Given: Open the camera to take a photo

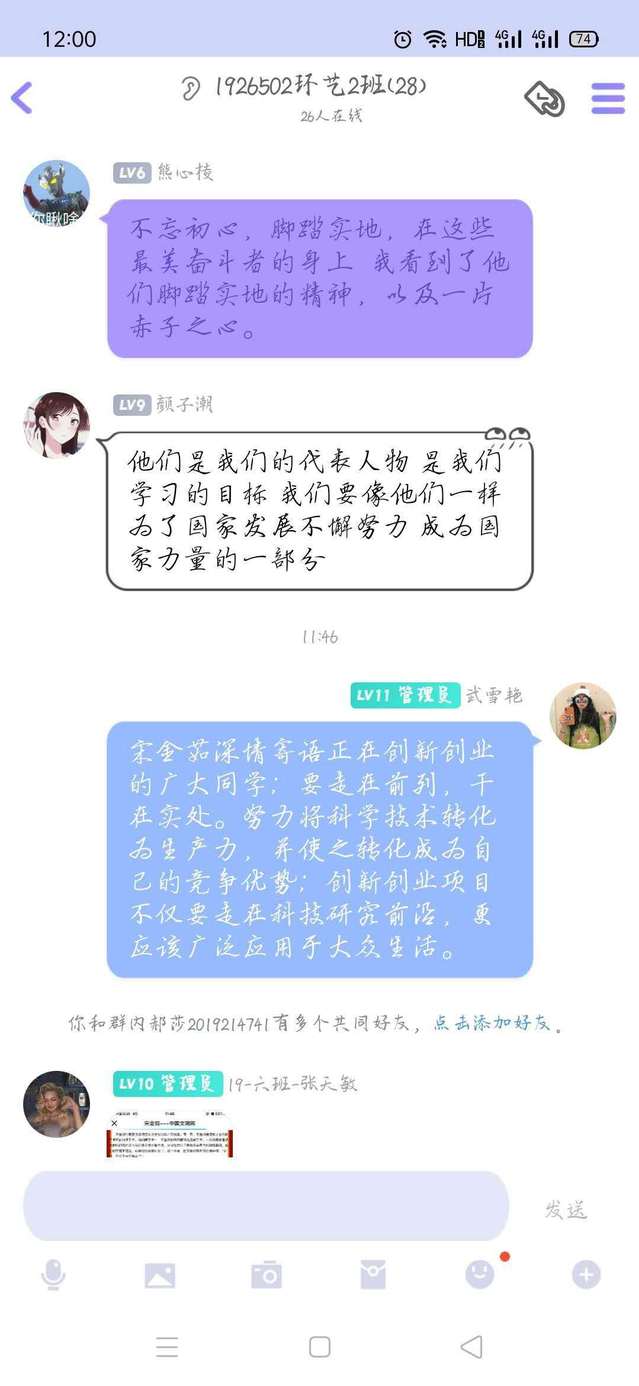Looking at the screenshot, I should coord(266,1274).
